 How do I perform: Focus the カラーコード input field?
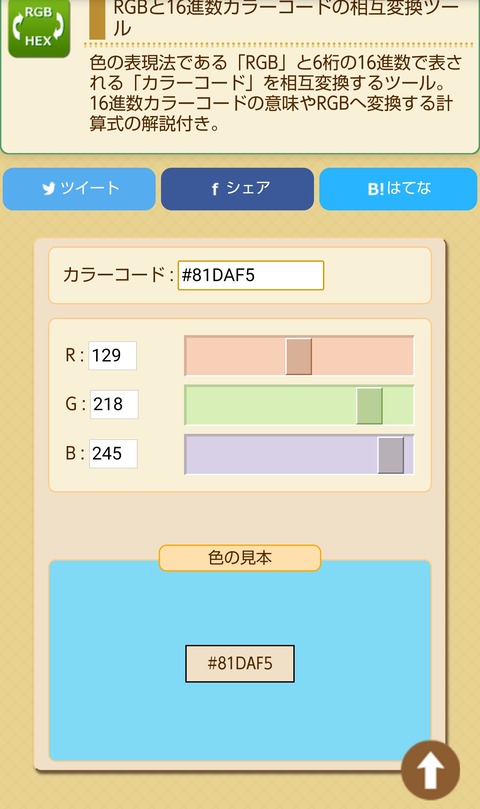click(x=251, y=276)
